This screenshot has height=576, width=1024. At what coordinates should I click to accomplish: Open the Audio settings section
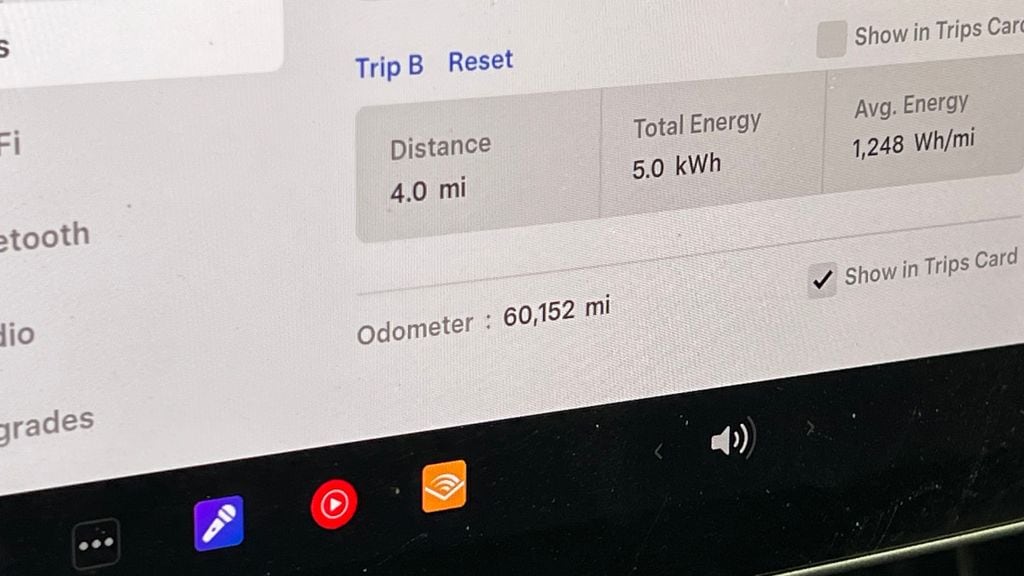coord(17,334)
